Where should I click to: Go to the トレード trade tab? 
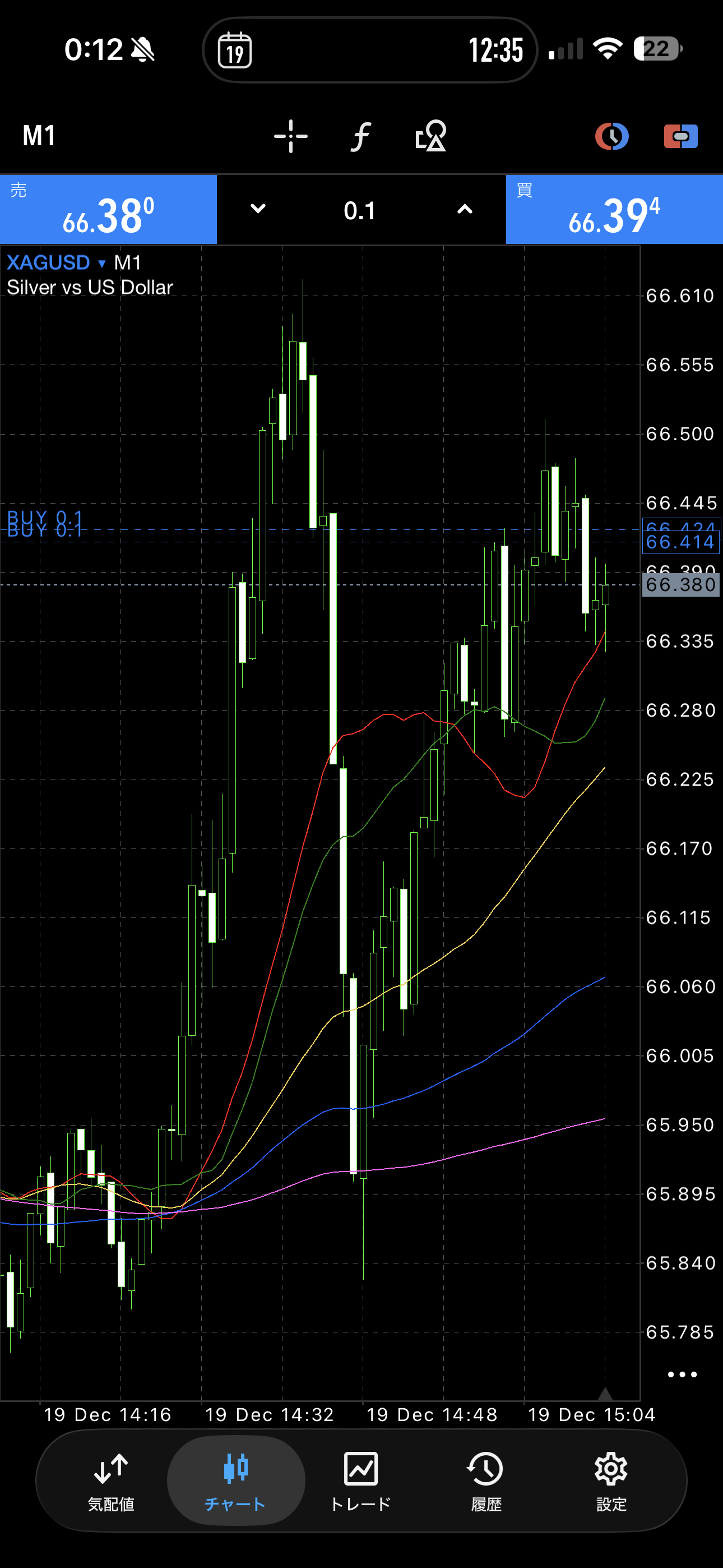[x=361, y=1480]
